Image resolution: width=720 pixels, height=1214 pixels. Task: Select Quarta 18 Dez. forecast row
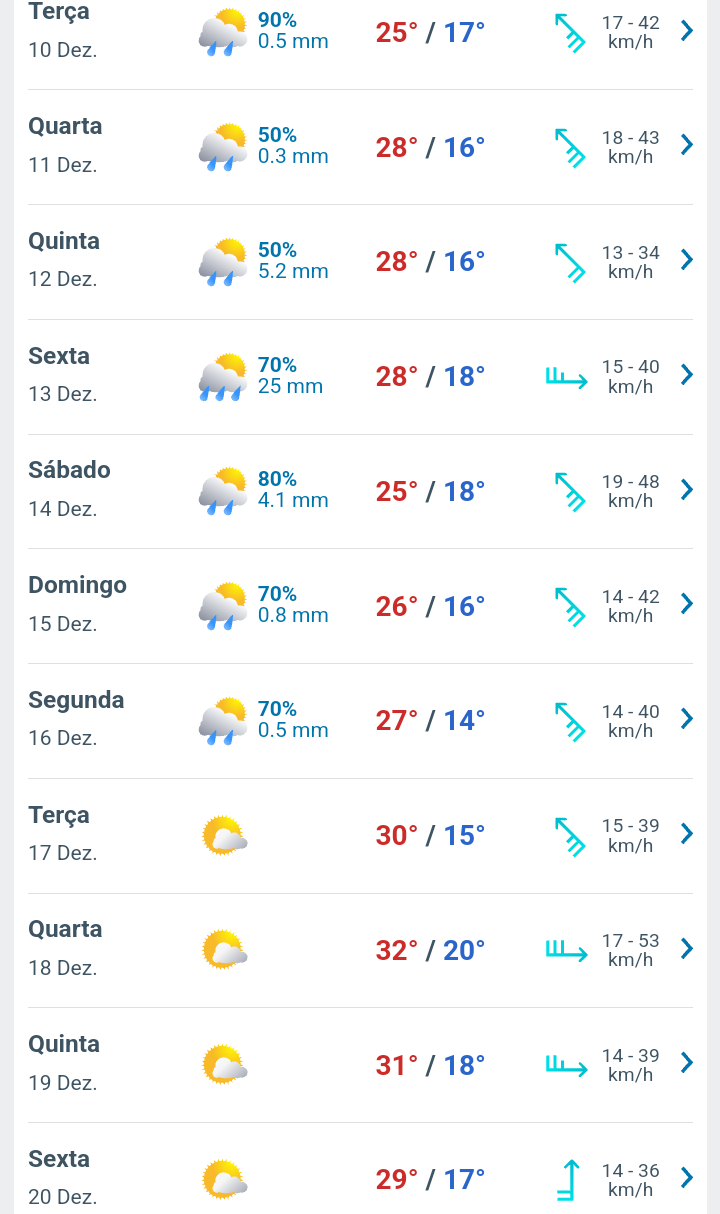click(x=360, y=950)
